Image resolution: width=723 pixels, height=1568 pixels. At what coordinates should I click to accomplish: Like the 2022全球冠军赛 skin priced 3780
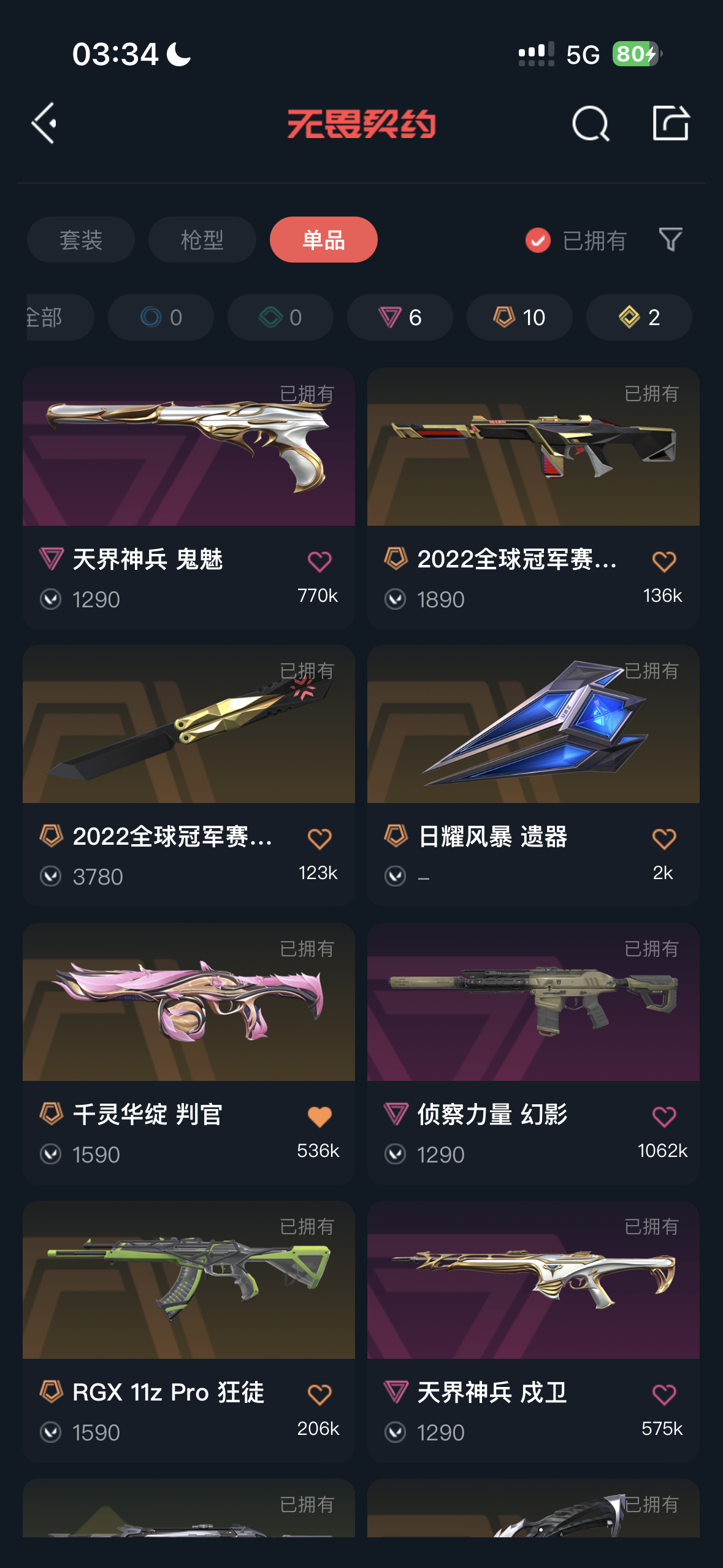(x=319, y=839)
